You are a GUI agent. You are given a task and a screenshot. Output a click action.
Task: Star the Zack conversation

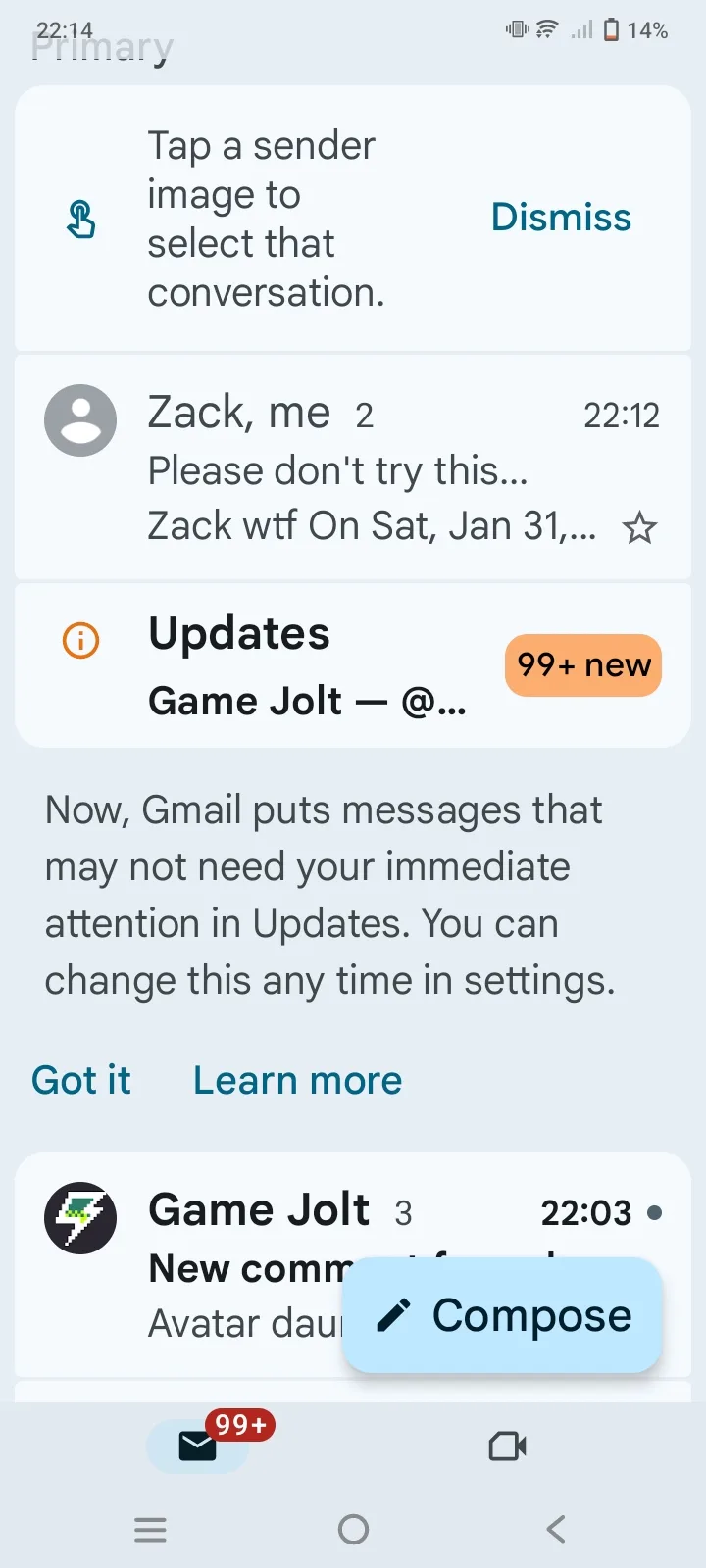(639, 529)
